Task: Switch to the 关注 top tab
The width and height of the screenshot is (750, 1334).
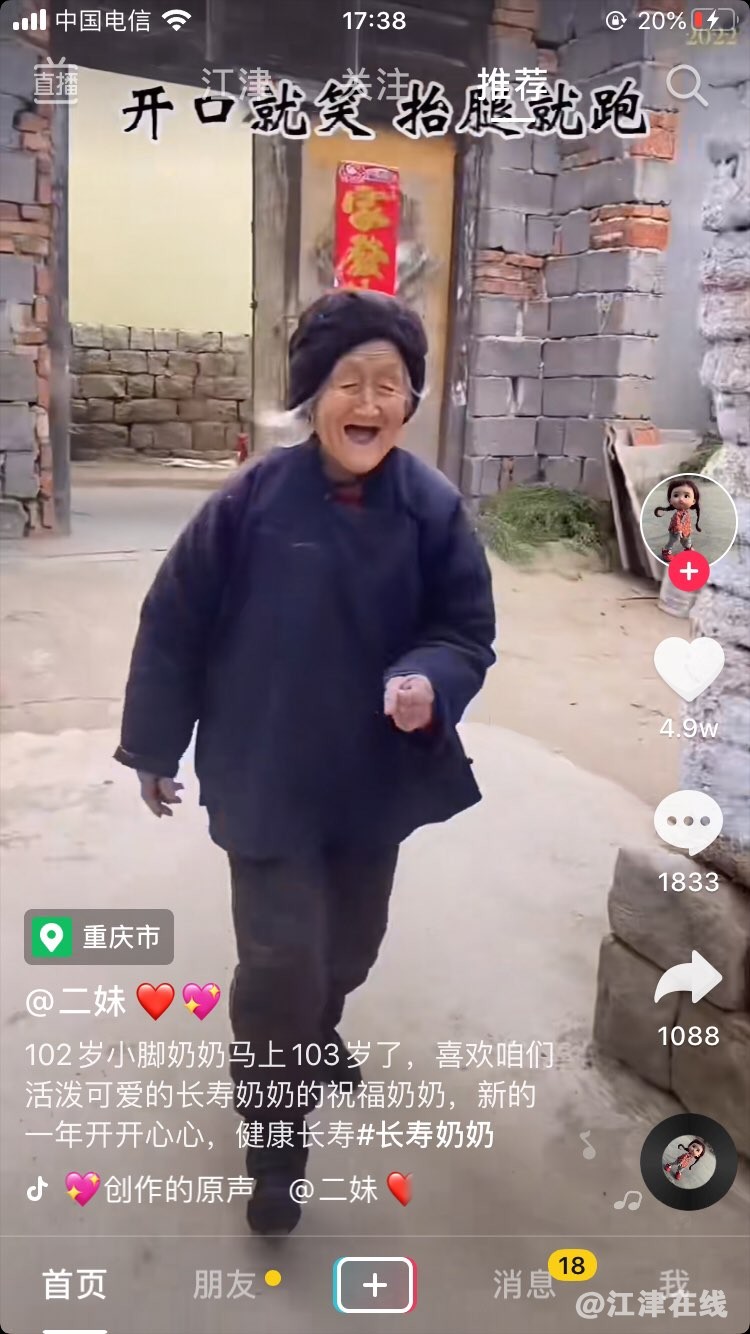Action: tap(376, 84)
